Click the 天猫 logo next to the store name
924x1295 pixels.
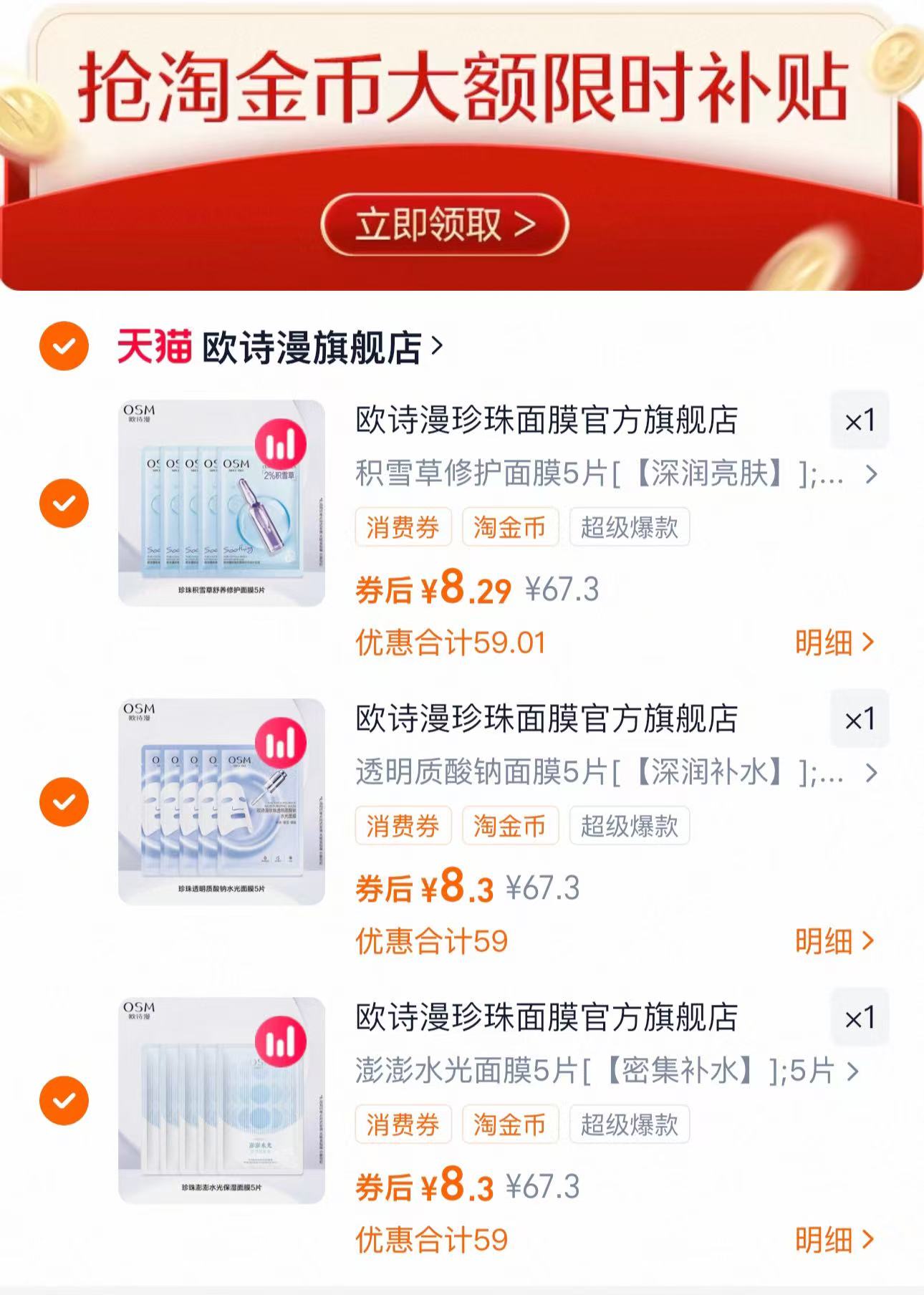(x=153, y=347)
